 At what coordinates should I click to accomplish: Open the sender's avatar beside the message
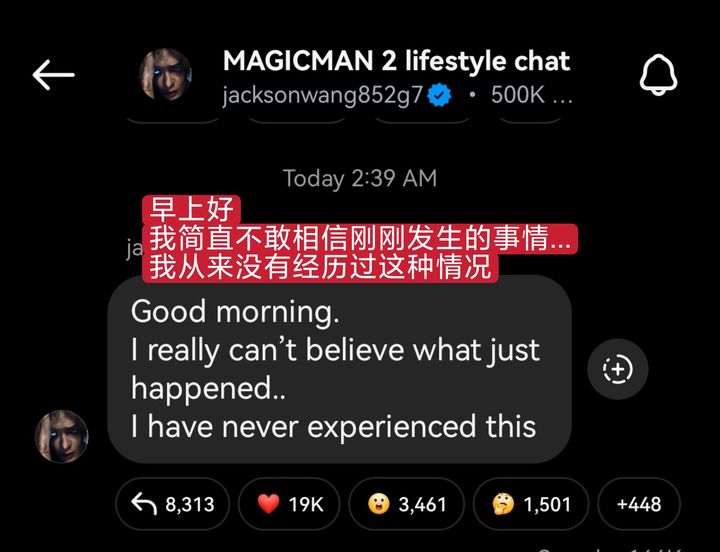click(62, 436)
